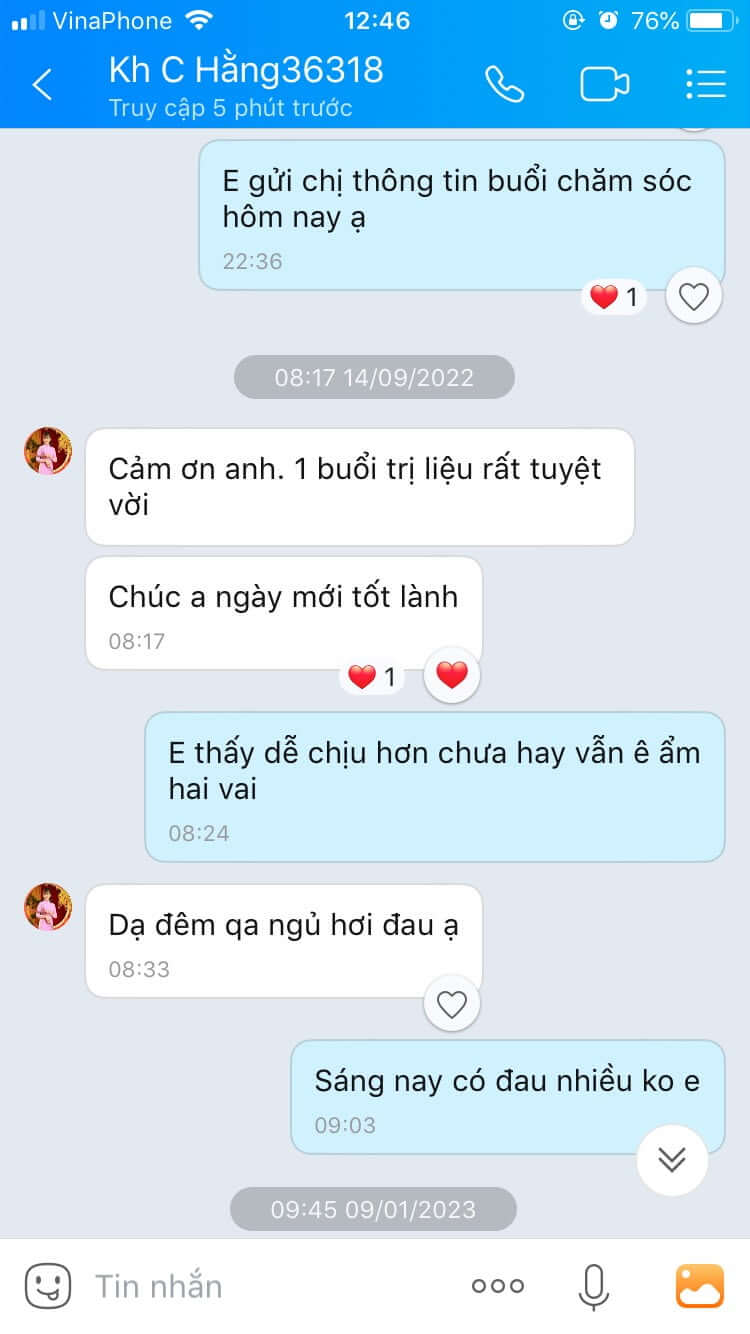Jump to latest messages with down arrows
The height and width of the screenshot is (1334, 750).
point(672,1159)
